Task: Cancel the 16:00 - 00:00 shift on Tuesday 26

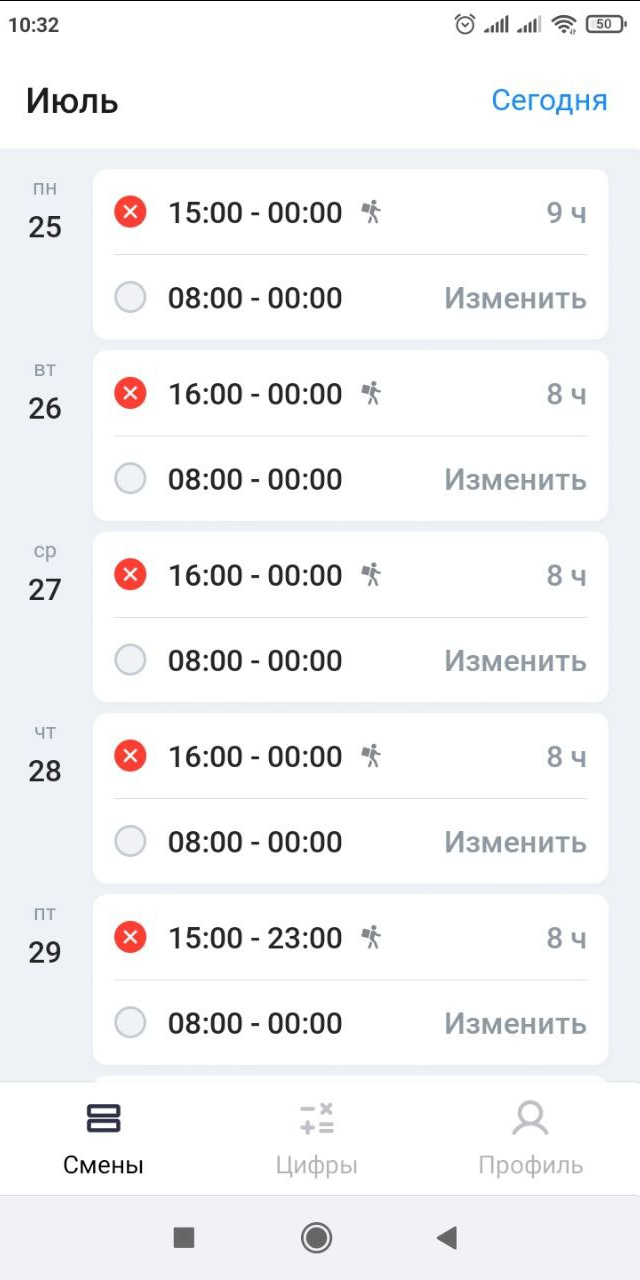Action: pos(130,394)
